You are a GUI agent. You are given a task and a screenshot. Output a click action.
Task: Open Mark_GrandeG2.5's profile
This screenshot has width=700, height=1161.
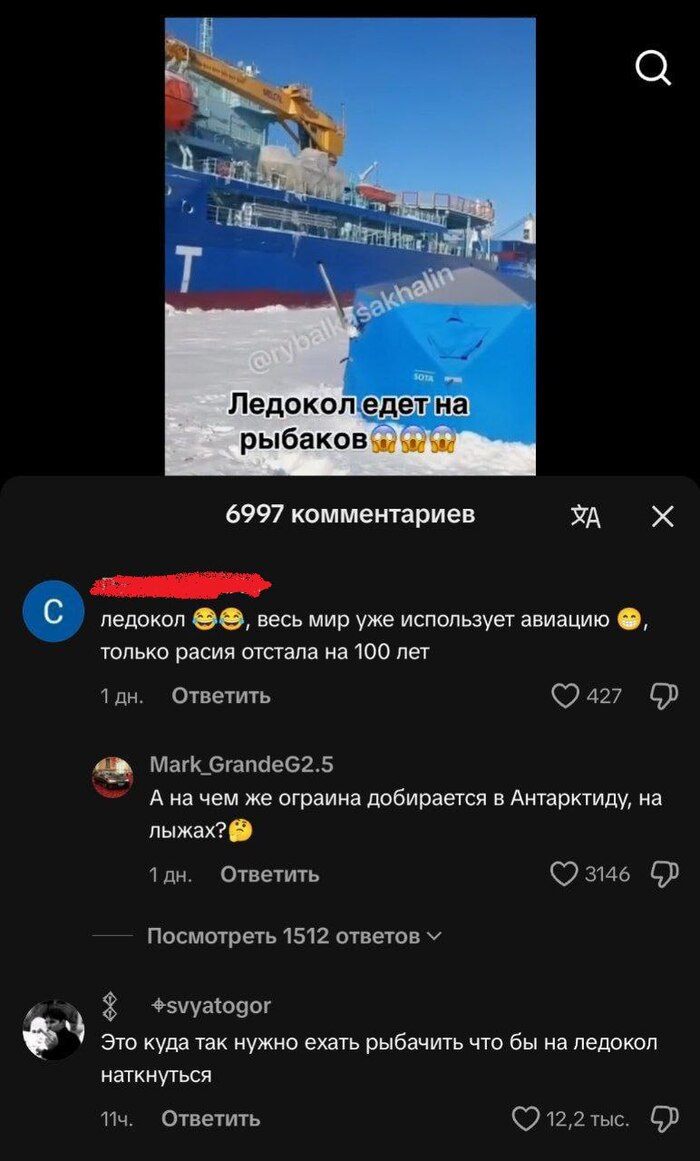(113, 776)
